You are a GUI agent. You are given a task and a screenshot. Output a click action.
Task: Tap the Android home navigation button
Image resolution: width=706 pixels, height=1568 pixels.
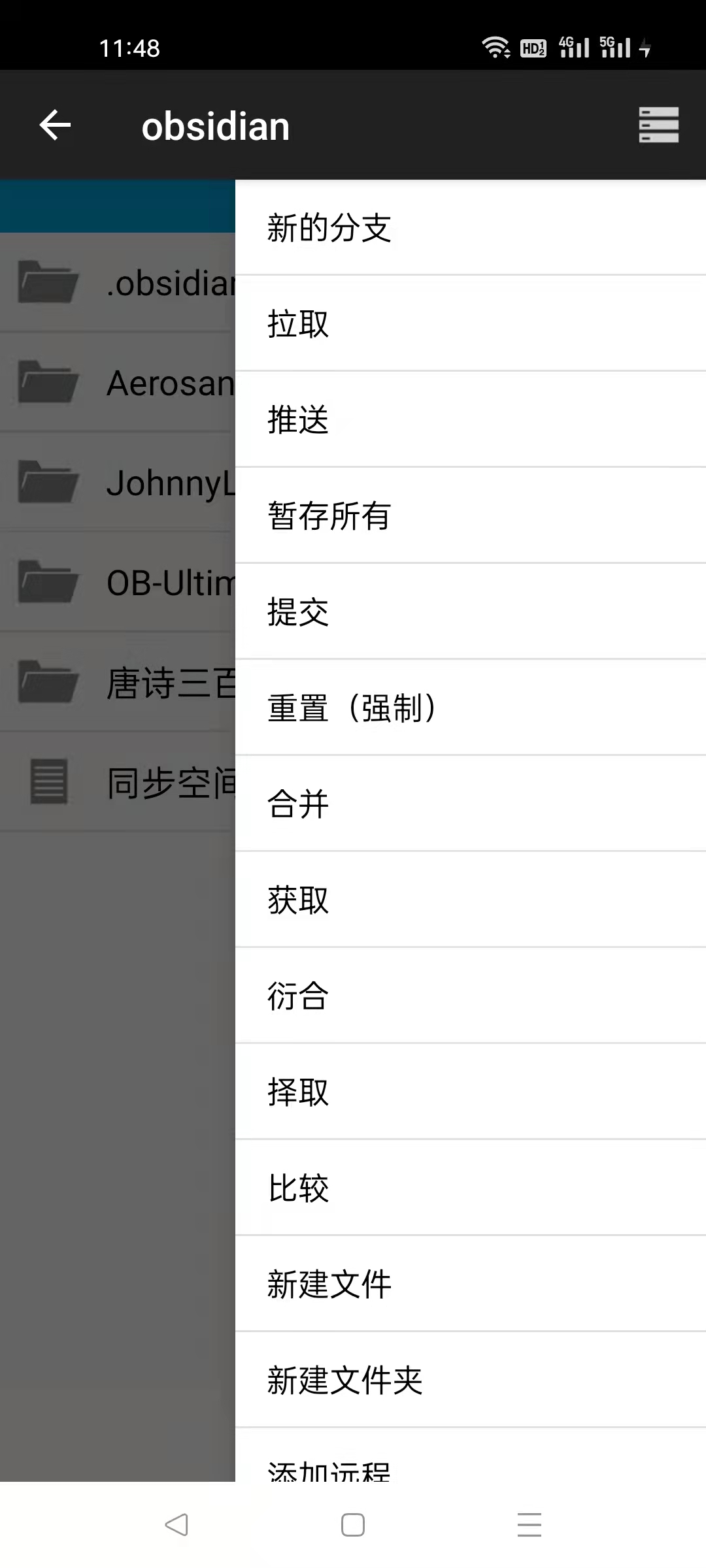pos(352,1524)
